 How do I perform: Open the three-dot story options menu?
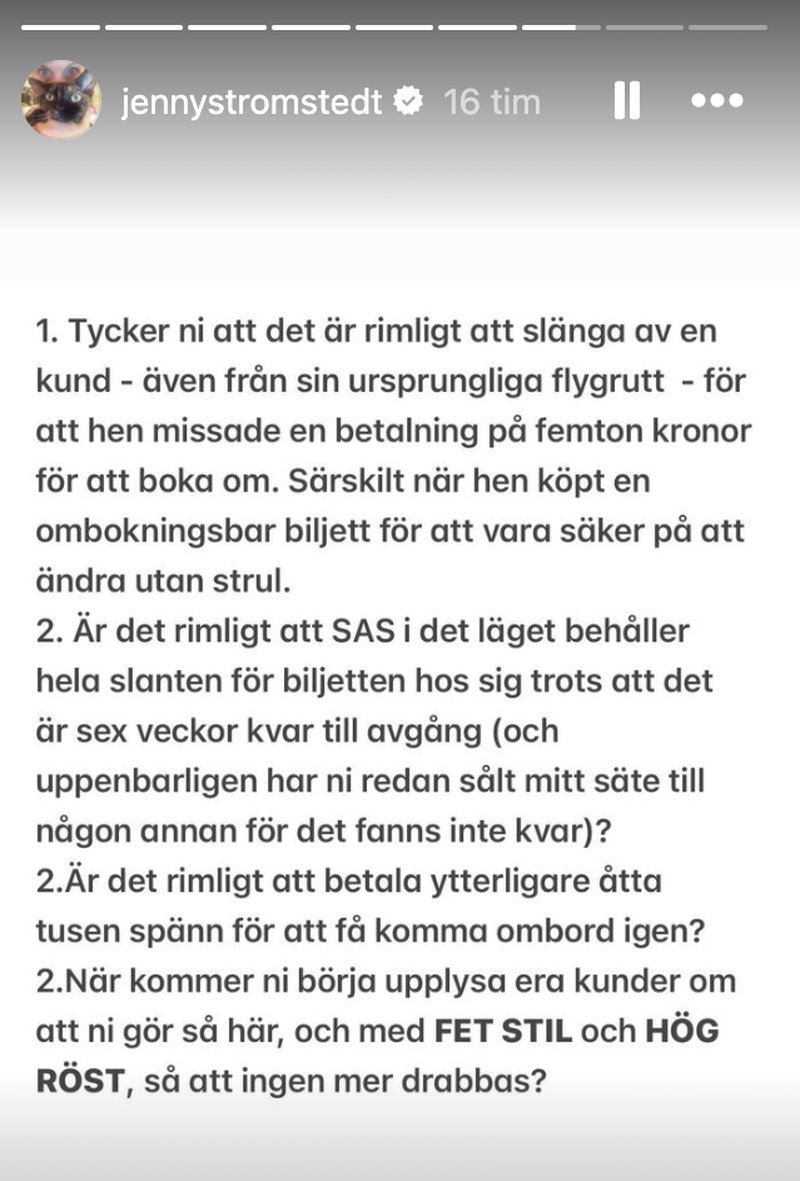coord(717,101)
